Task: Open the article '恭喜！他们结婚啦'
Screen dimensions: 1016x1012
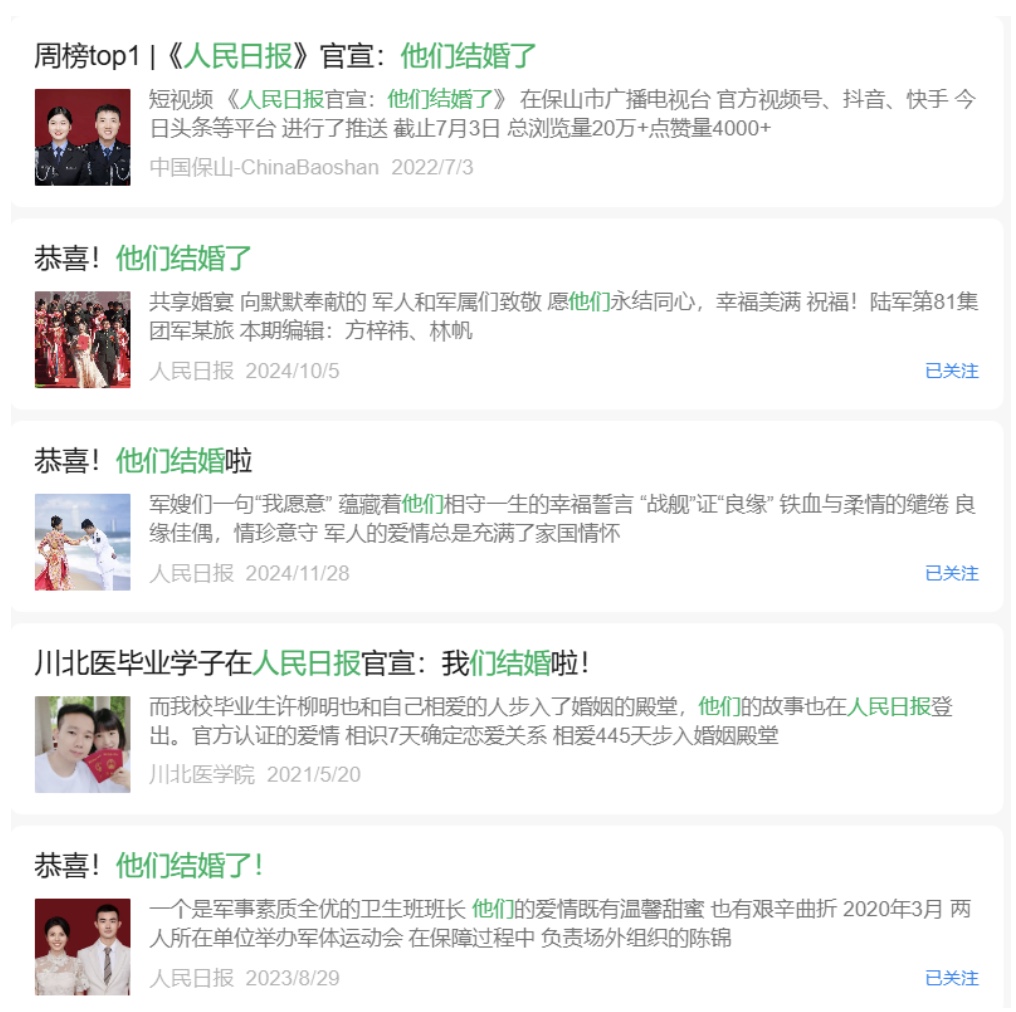Action: 143,461
